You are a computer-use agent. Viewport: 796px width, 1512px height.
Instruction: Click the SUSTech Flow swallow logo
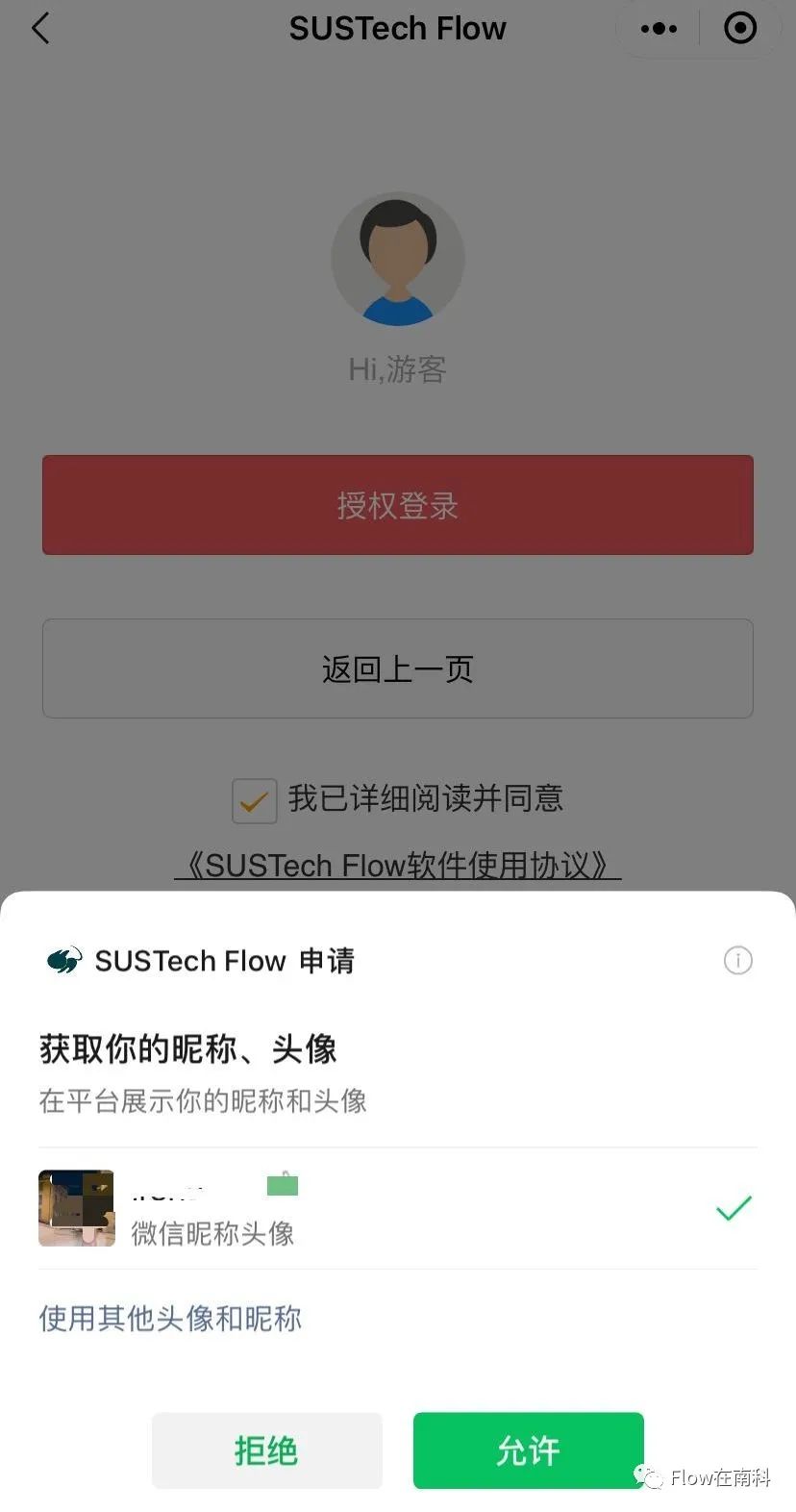pyautogui.click(x=62, y=960)
